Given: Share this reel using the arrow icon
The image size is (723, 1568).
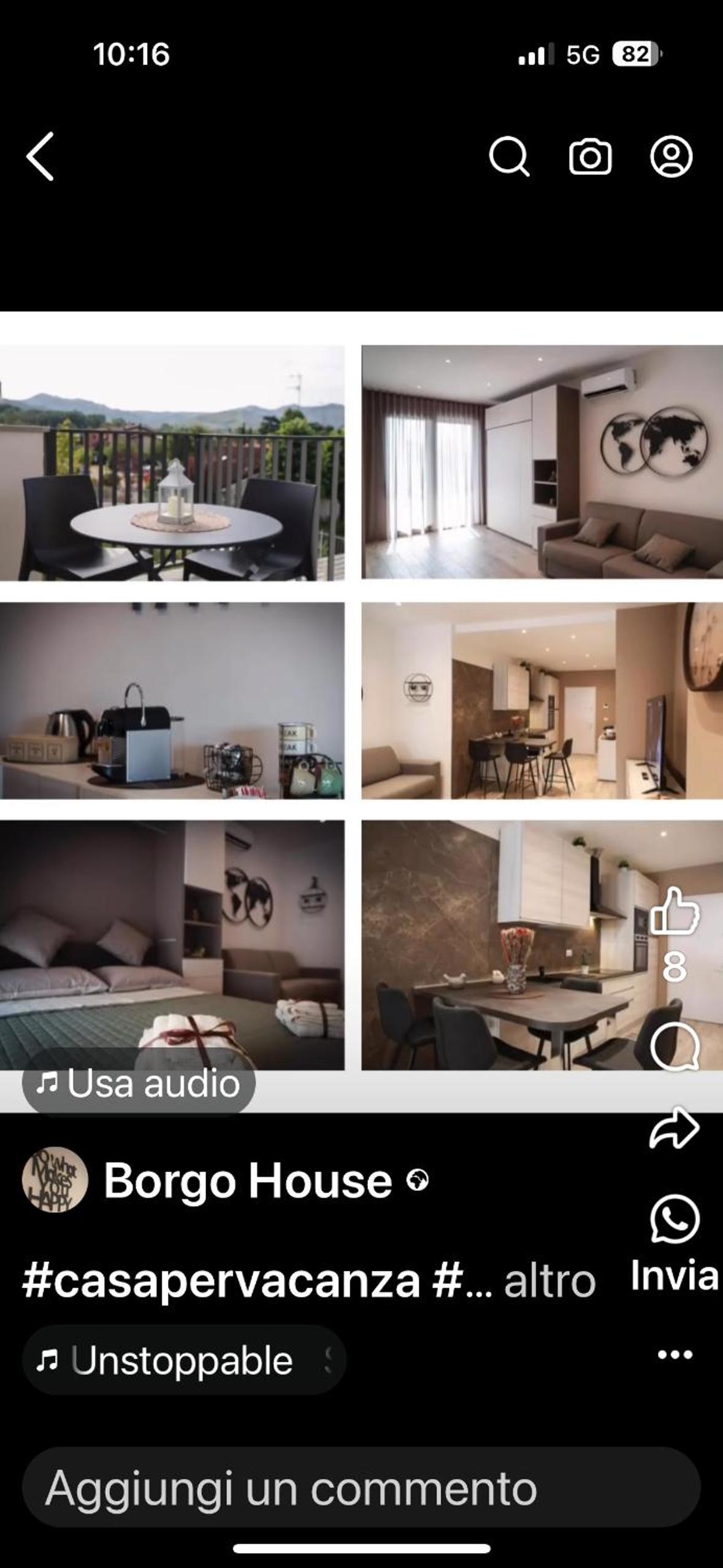Looking at the screenshot, I should pos(675,1128).
